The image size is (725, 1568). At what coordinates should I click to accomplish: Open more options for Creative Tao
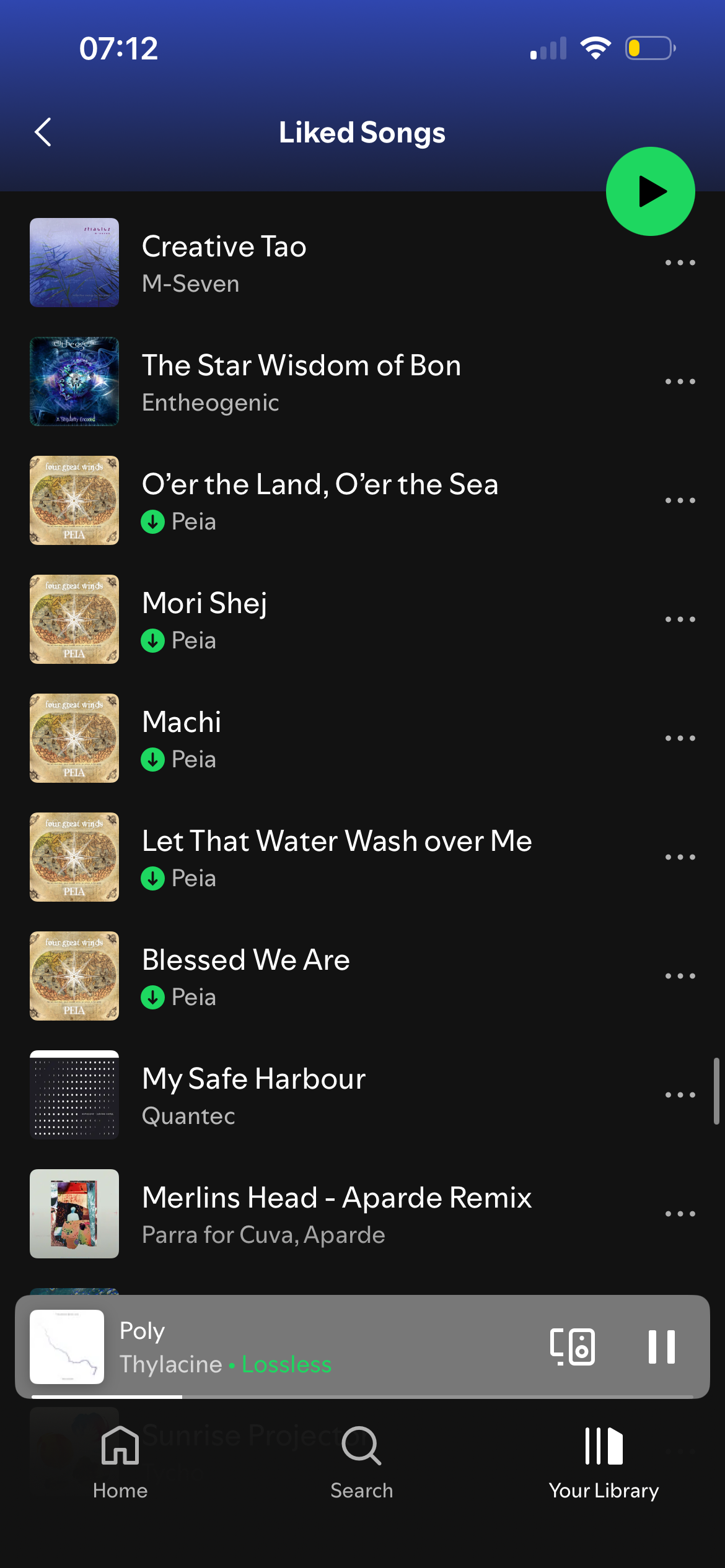pos(680,263)
